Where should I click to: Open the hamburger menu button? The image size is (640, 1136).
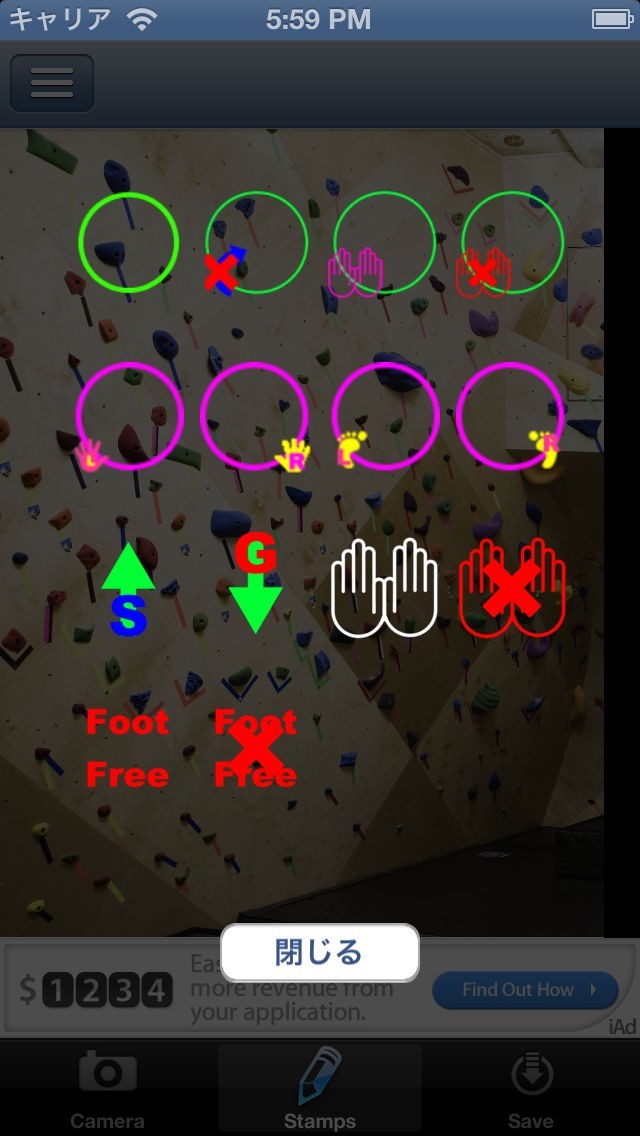[x=52, y=83]
